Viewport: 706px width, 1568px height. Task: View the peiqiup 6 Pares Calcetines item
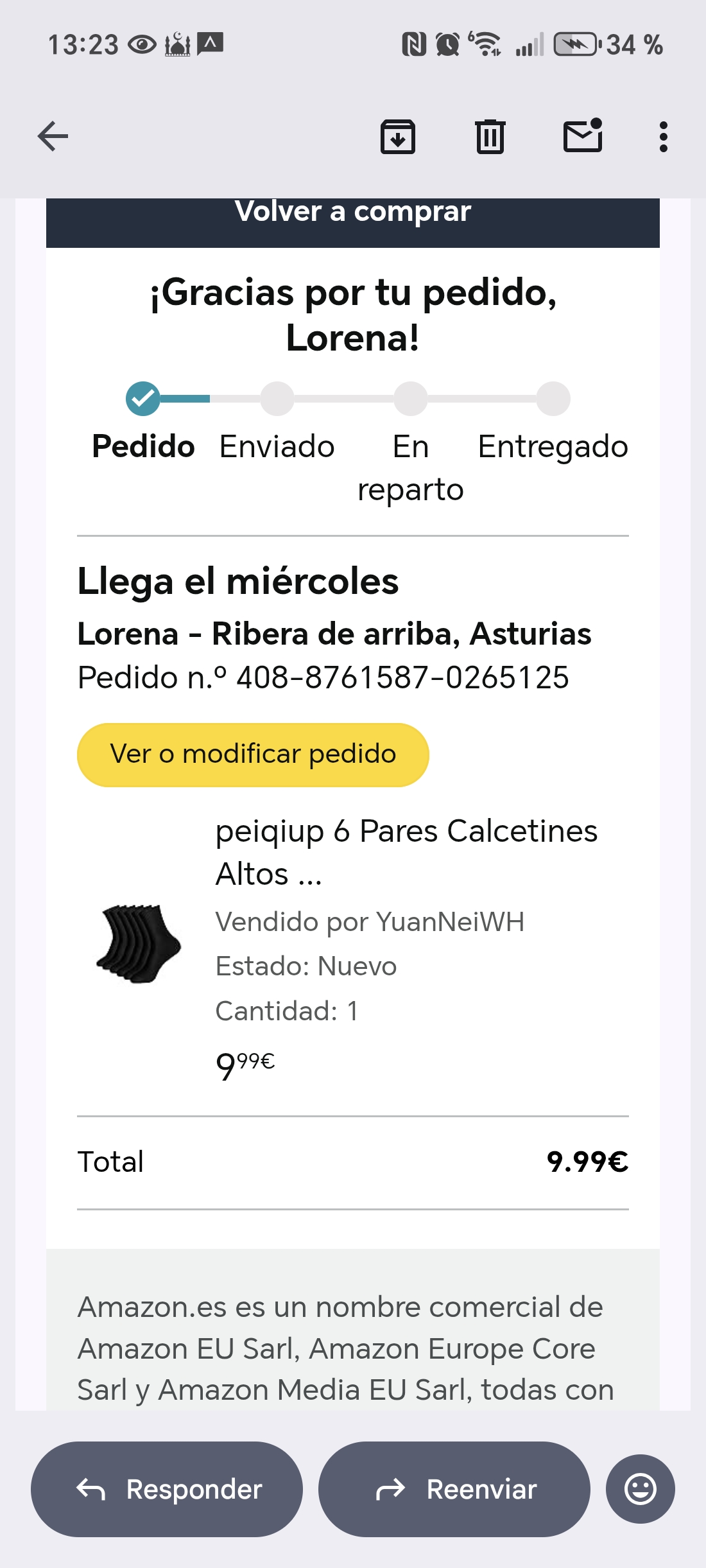406,852
